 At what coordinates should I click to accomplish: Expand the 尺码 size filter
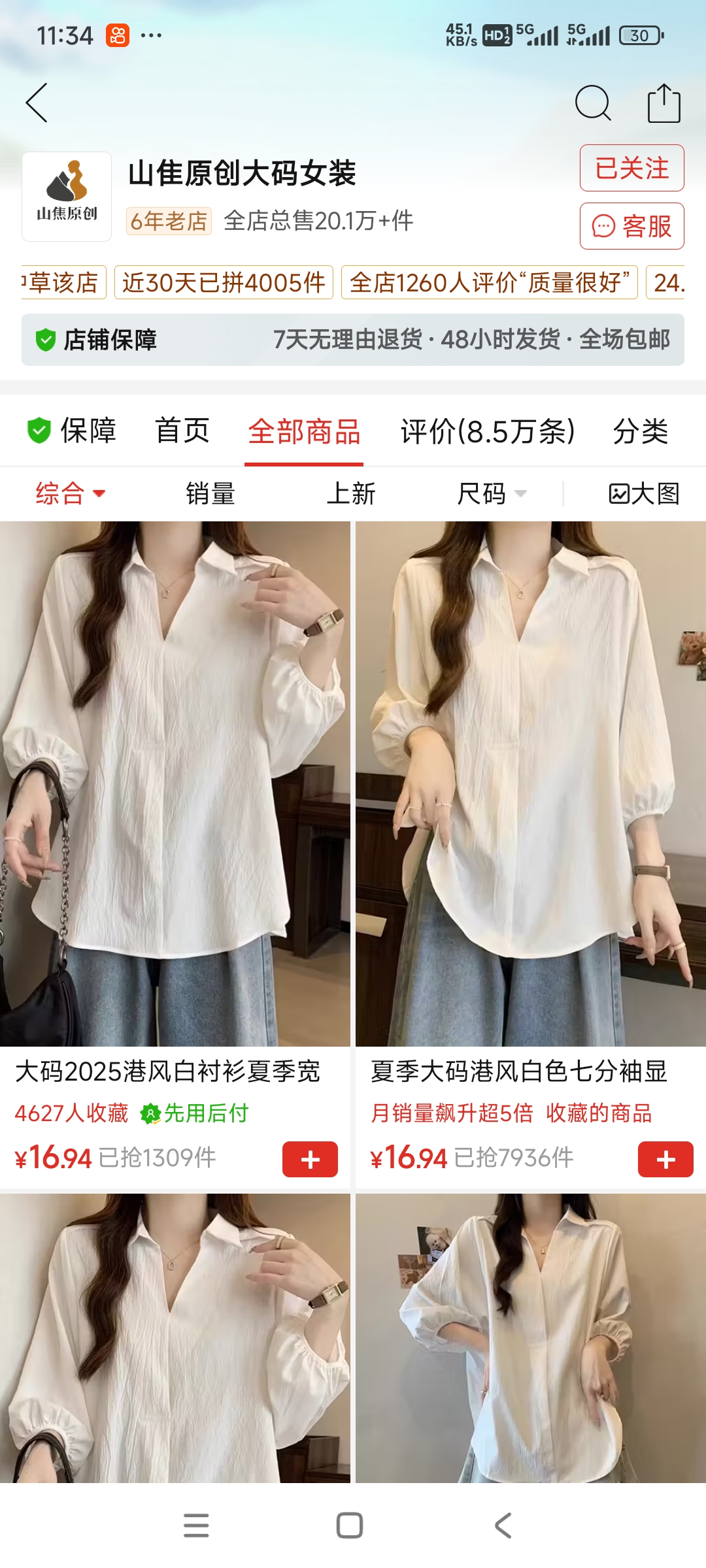[x=492, y=493]
